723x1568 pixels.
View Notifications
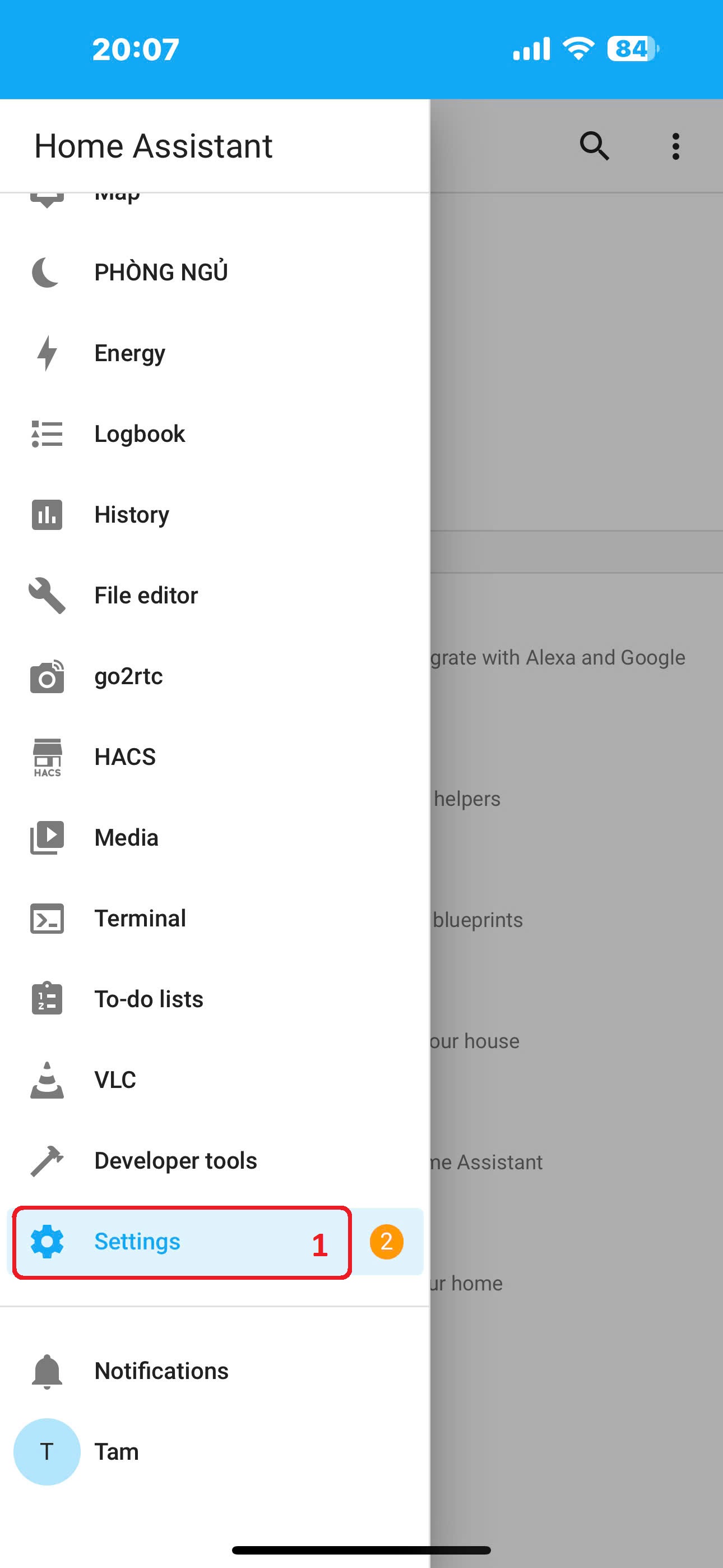coord(215,1371)
